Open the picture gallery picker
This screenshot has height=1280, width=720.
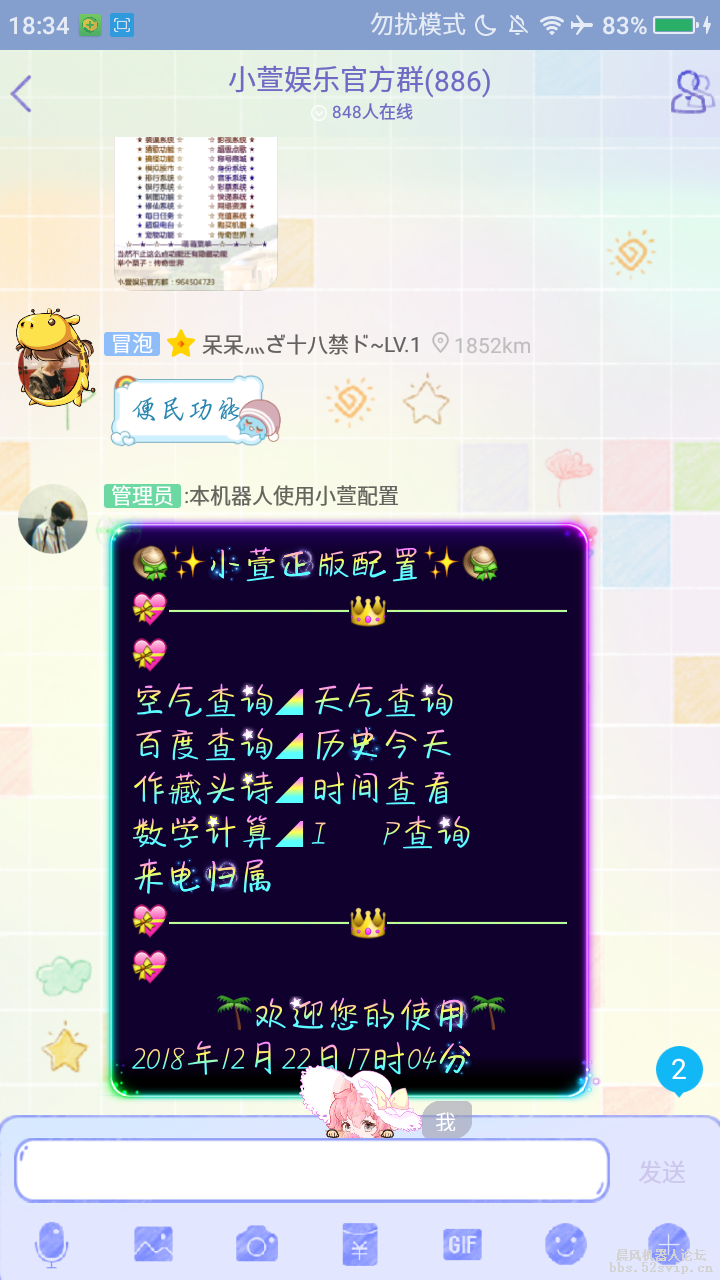point(154,1244)
